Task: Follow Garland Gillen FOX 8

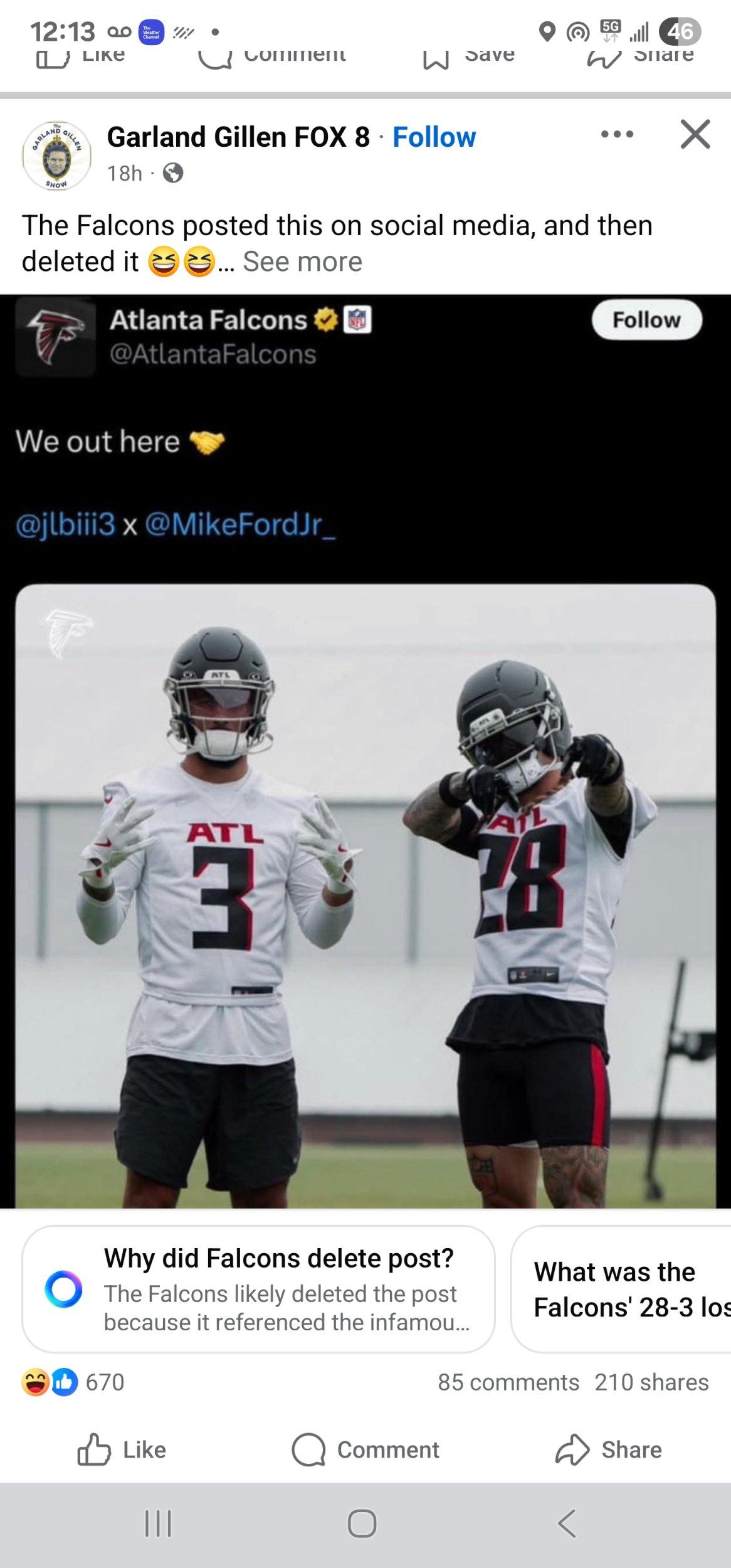Action: pos(434,137)
